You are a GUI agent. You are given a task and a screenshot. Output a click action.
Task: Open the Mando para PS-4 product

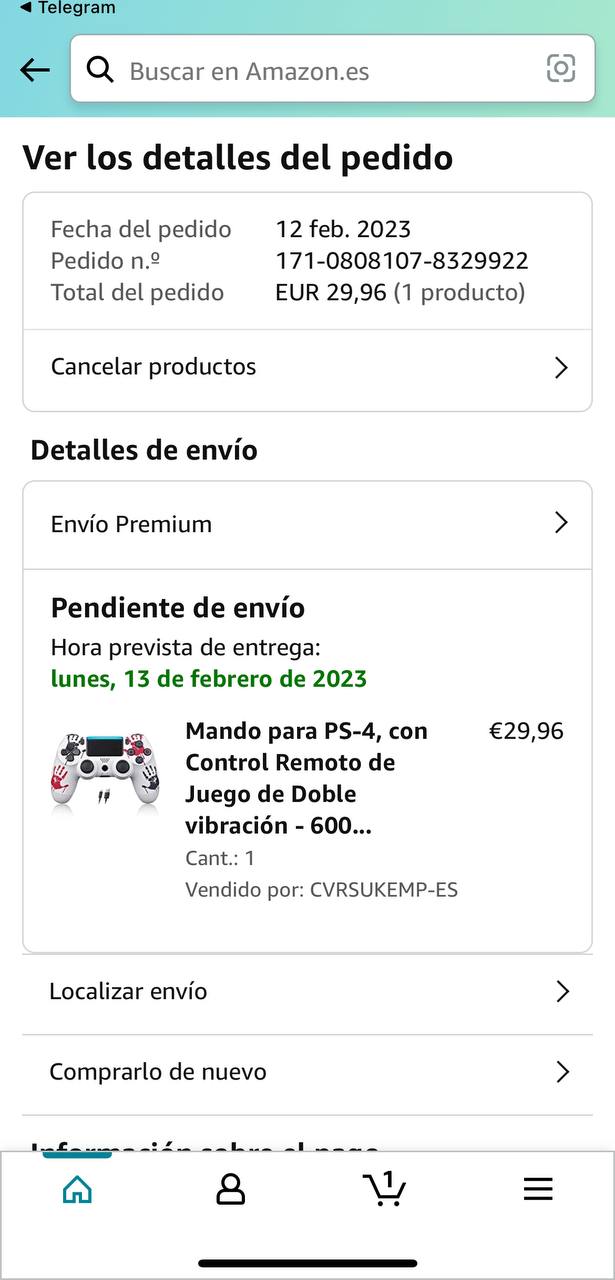pyautogui.click(x=306, y=778)
